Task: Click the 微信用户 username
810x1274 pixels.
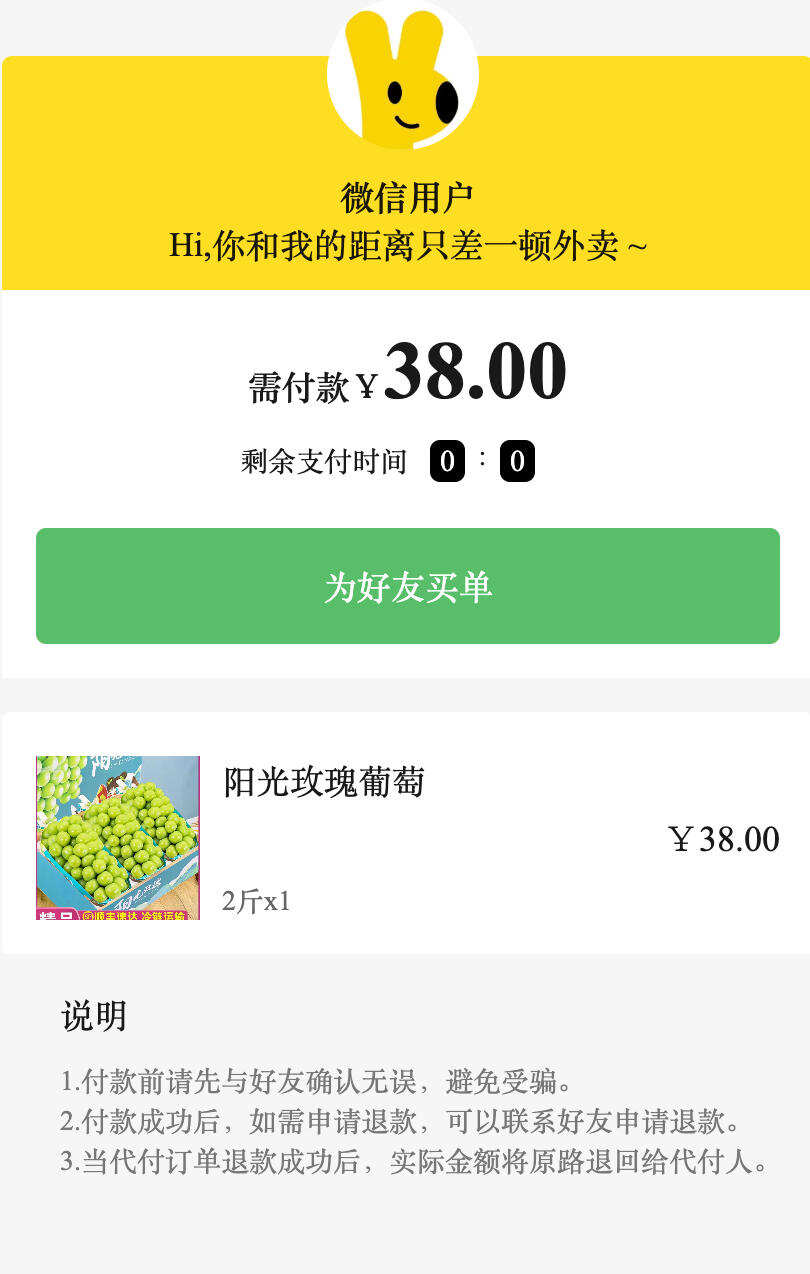Action: 405,196
